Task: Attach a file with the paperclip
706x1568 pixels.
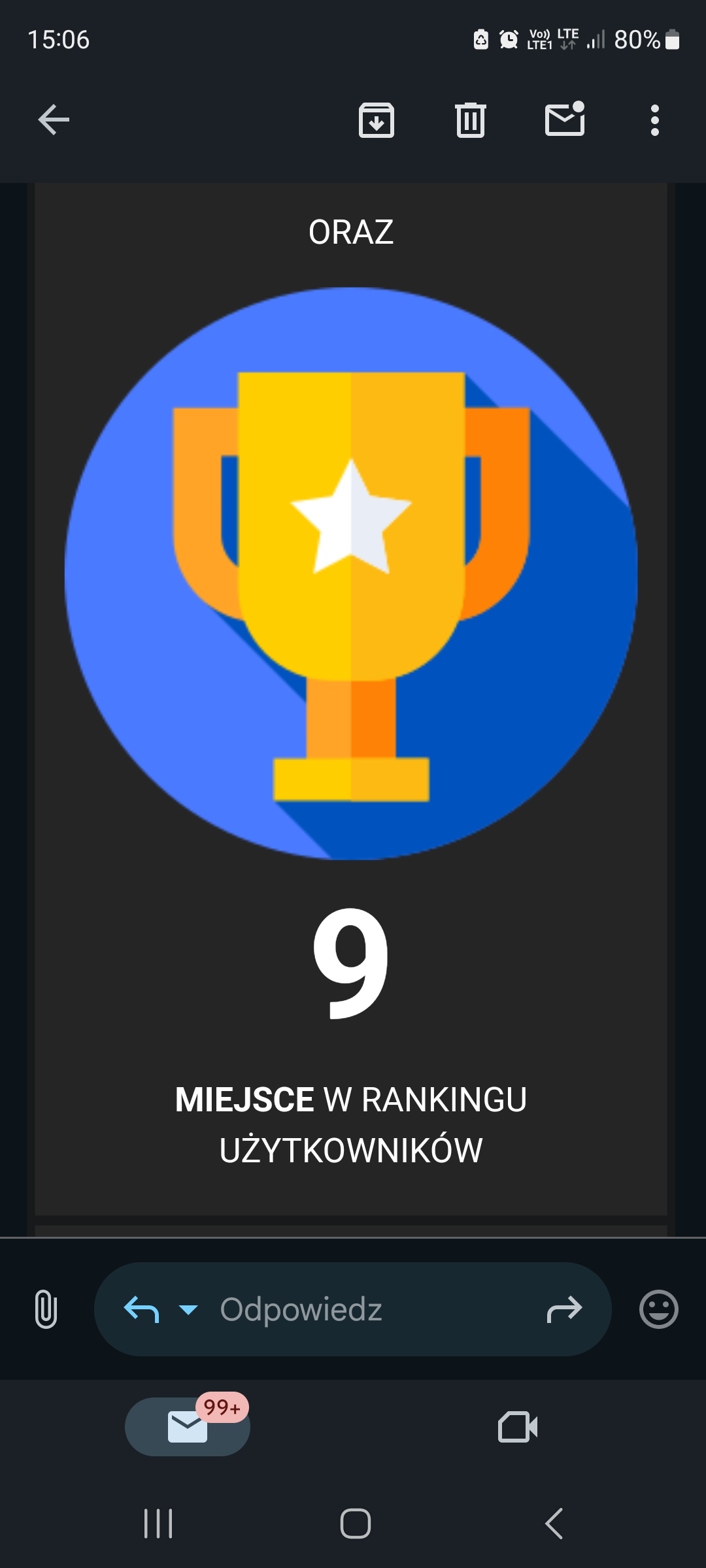Action: [46, 1309]
